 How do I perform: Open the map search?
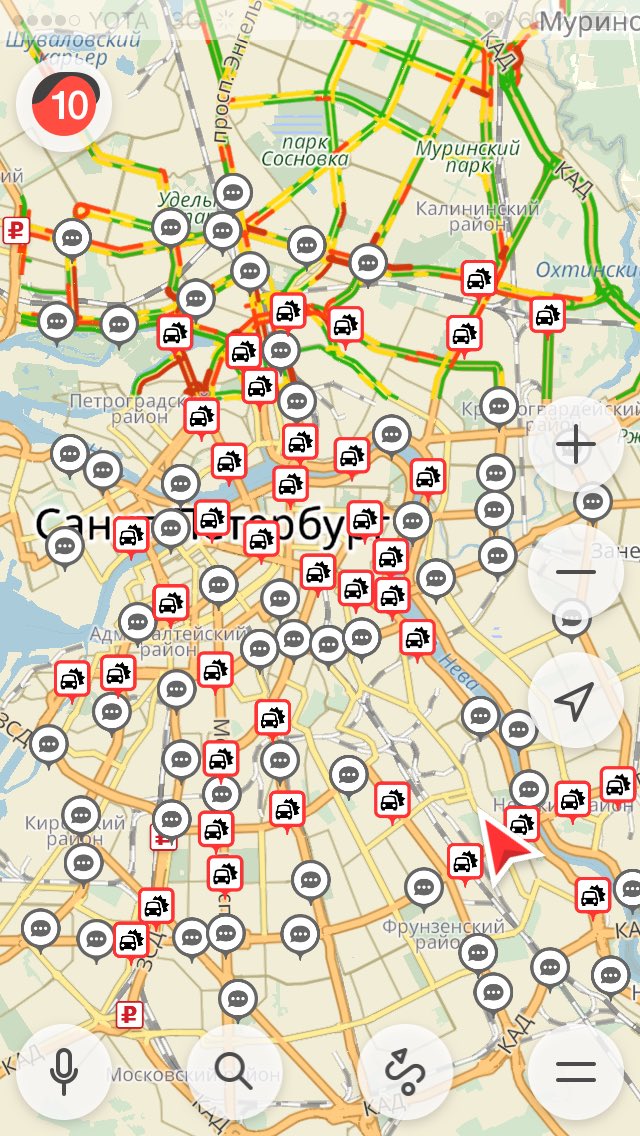[234, 1071]
